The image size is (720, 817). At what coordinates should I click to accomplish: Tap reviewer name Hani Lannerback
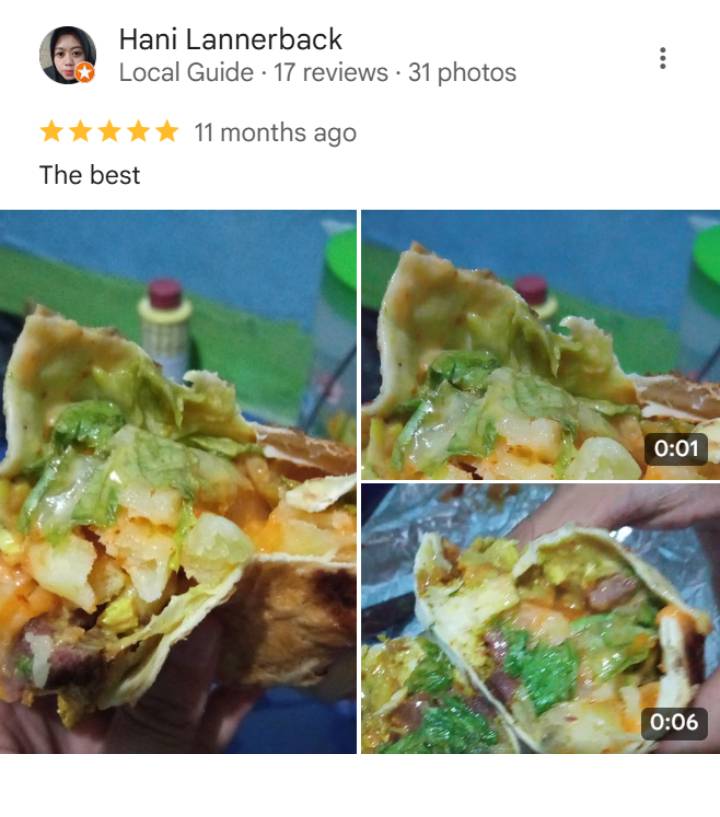coord(230,40)
